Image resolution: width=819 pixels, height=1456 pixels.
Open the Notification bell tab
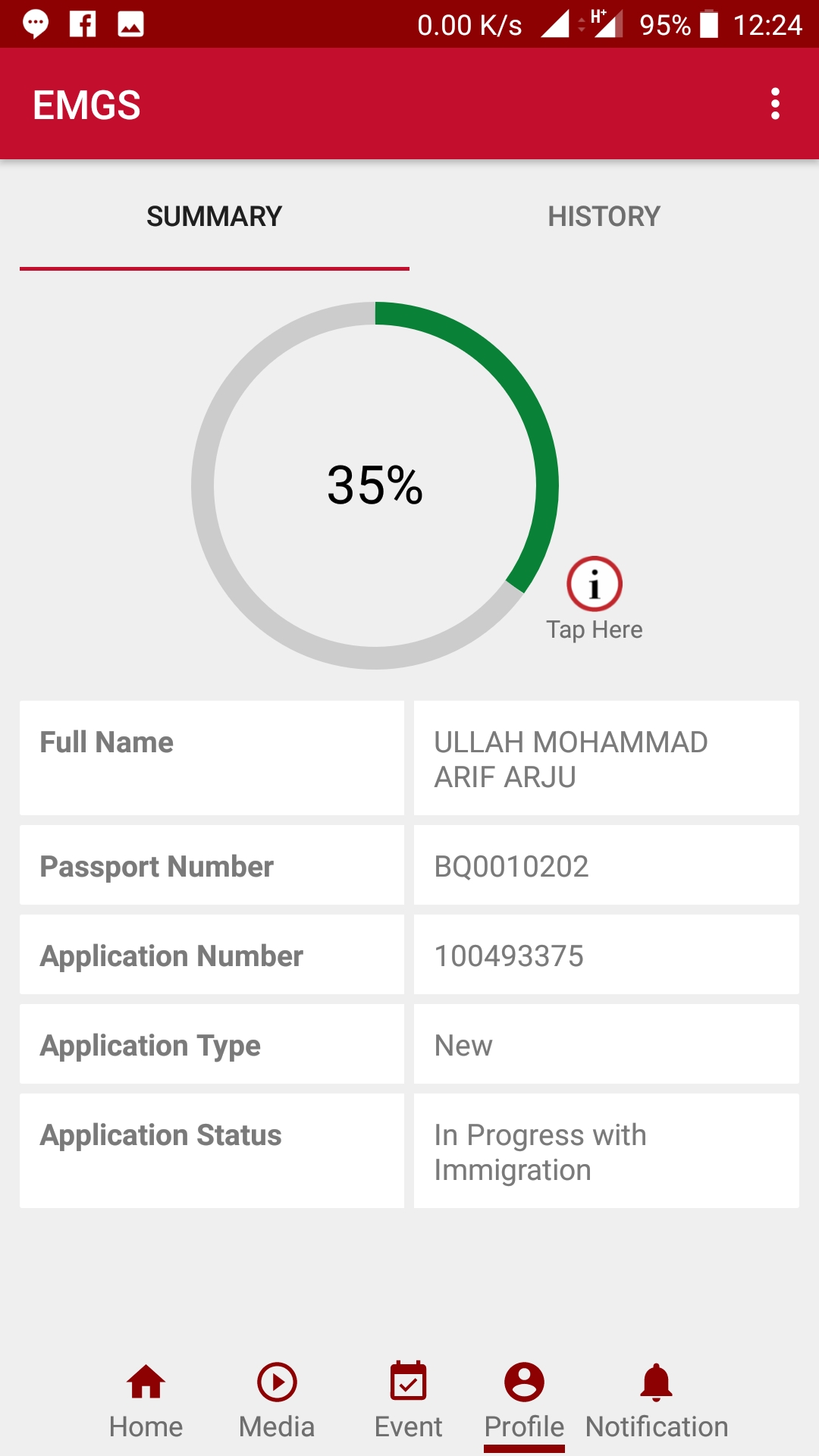tap(656, 1401)
